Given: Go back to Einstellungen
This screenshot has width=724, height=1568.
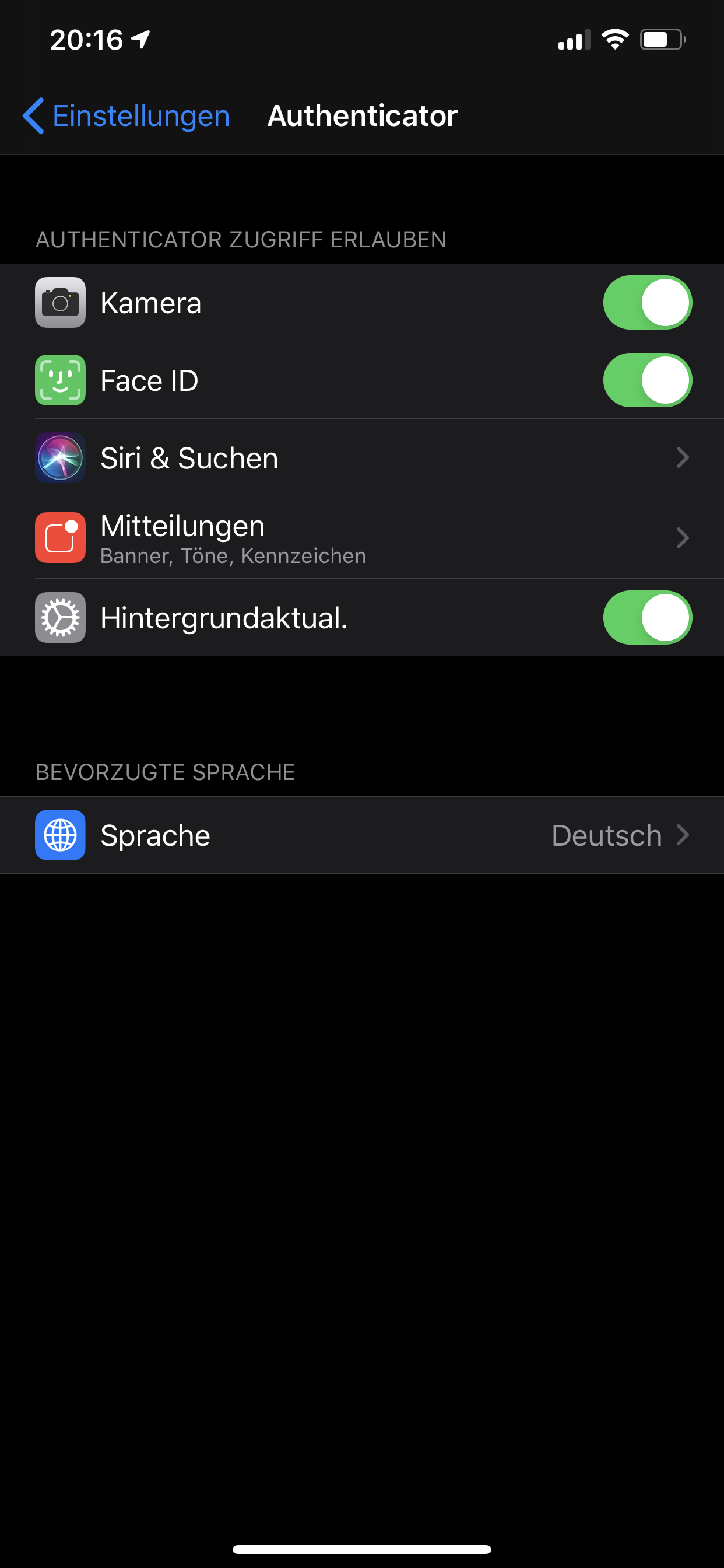Looking at the screenshot, I should tap(126, 116).
